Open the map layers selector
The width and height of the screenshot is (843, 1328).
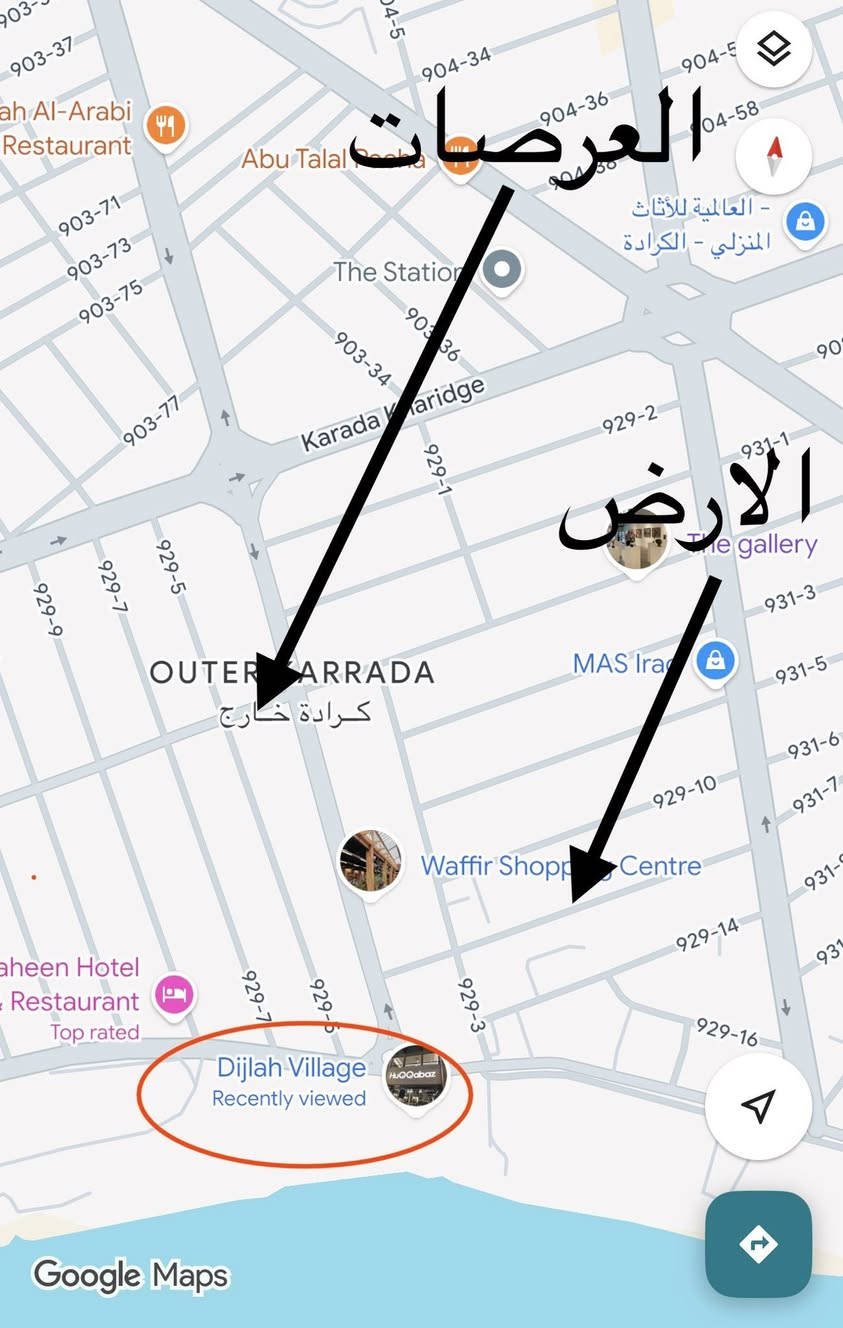pos(773,49)
